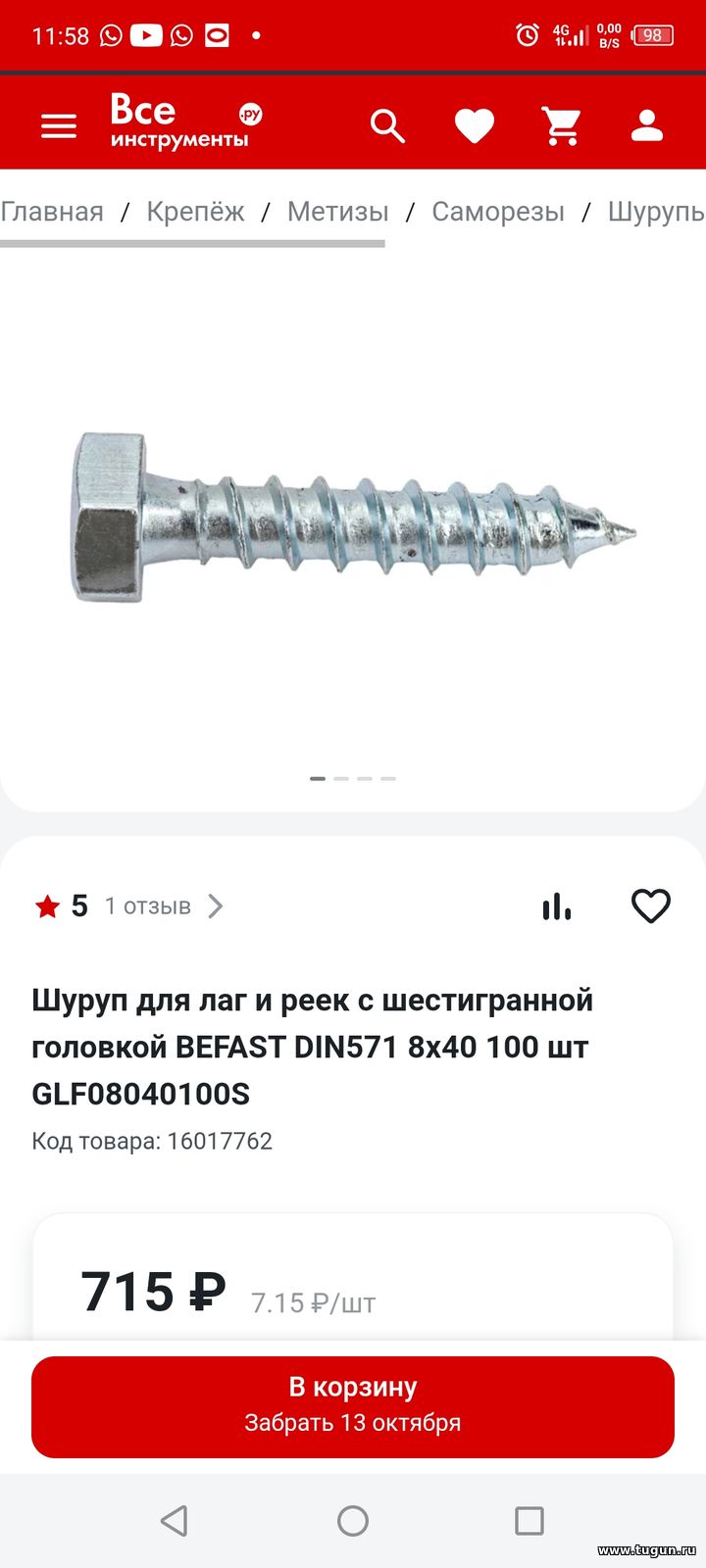Tap the screw product image
The height and width of the screenshot is (1568, 706).
353,515
